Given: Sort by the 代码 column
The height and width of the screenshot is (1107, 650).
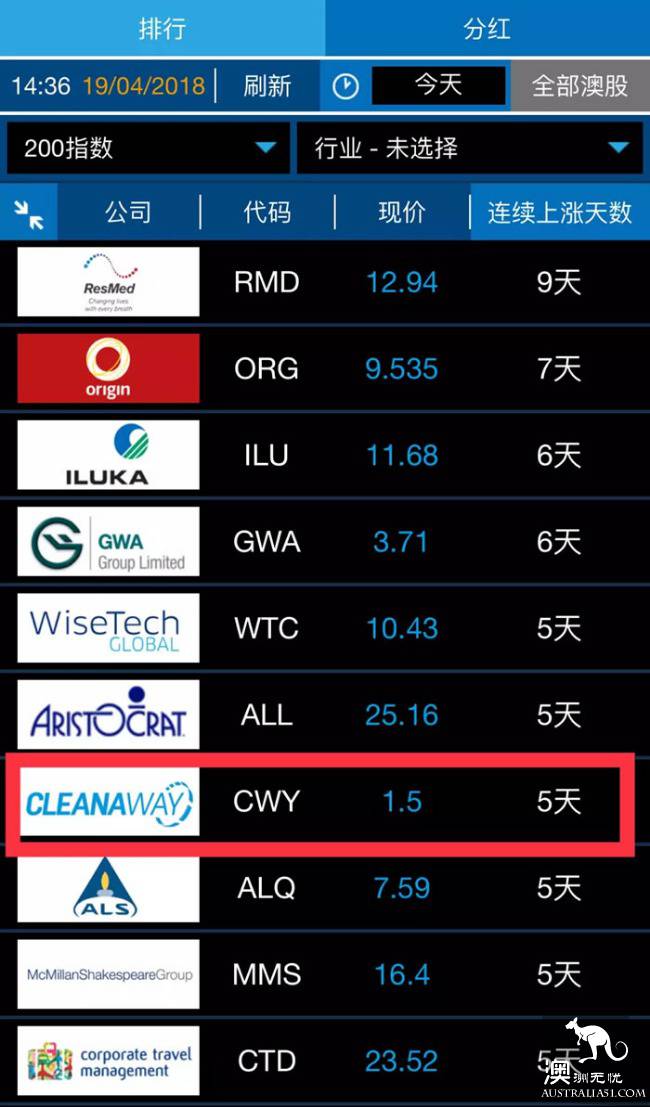Looking at the screenshot, I should pyautogui.click(x=267, y=213).
